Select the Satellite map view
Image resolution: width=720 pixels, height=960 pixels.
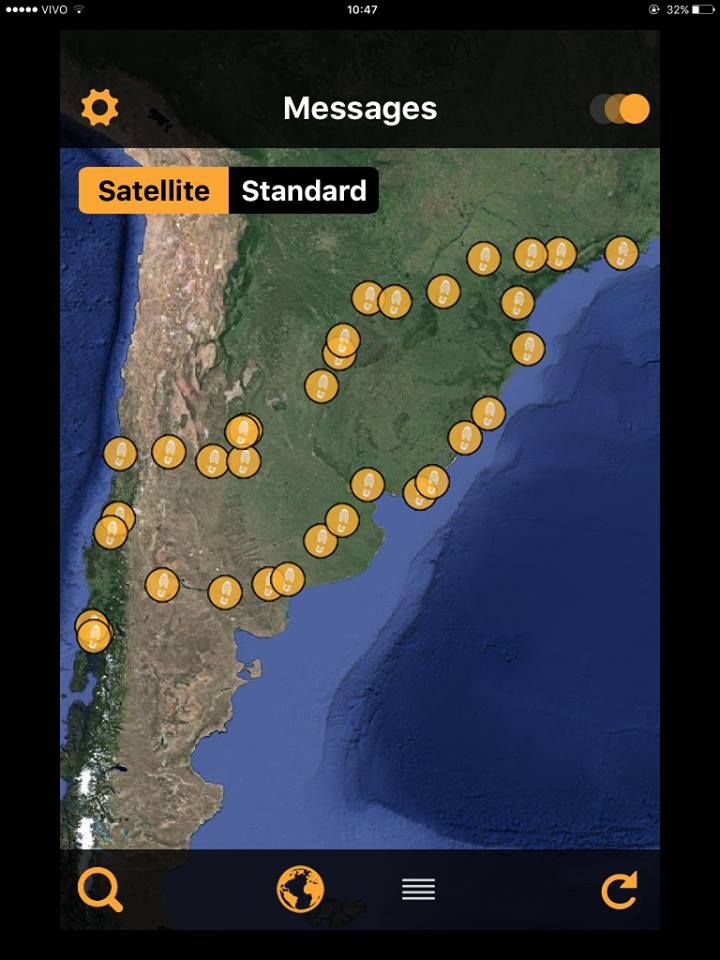click(x=154, y=191)
